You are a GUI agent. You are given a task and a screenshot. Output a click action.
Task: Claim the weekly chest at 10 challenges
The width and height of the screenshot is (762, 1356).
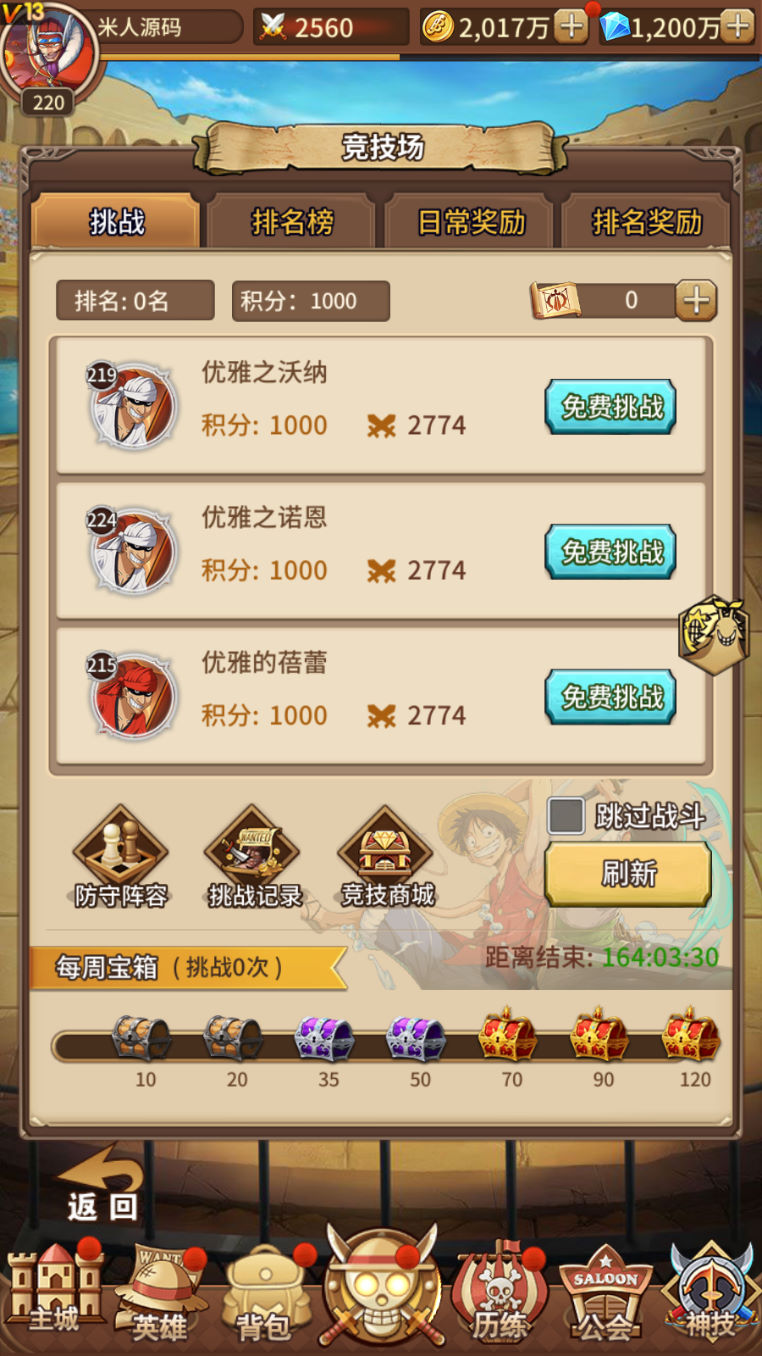(x=141, y=1039)
